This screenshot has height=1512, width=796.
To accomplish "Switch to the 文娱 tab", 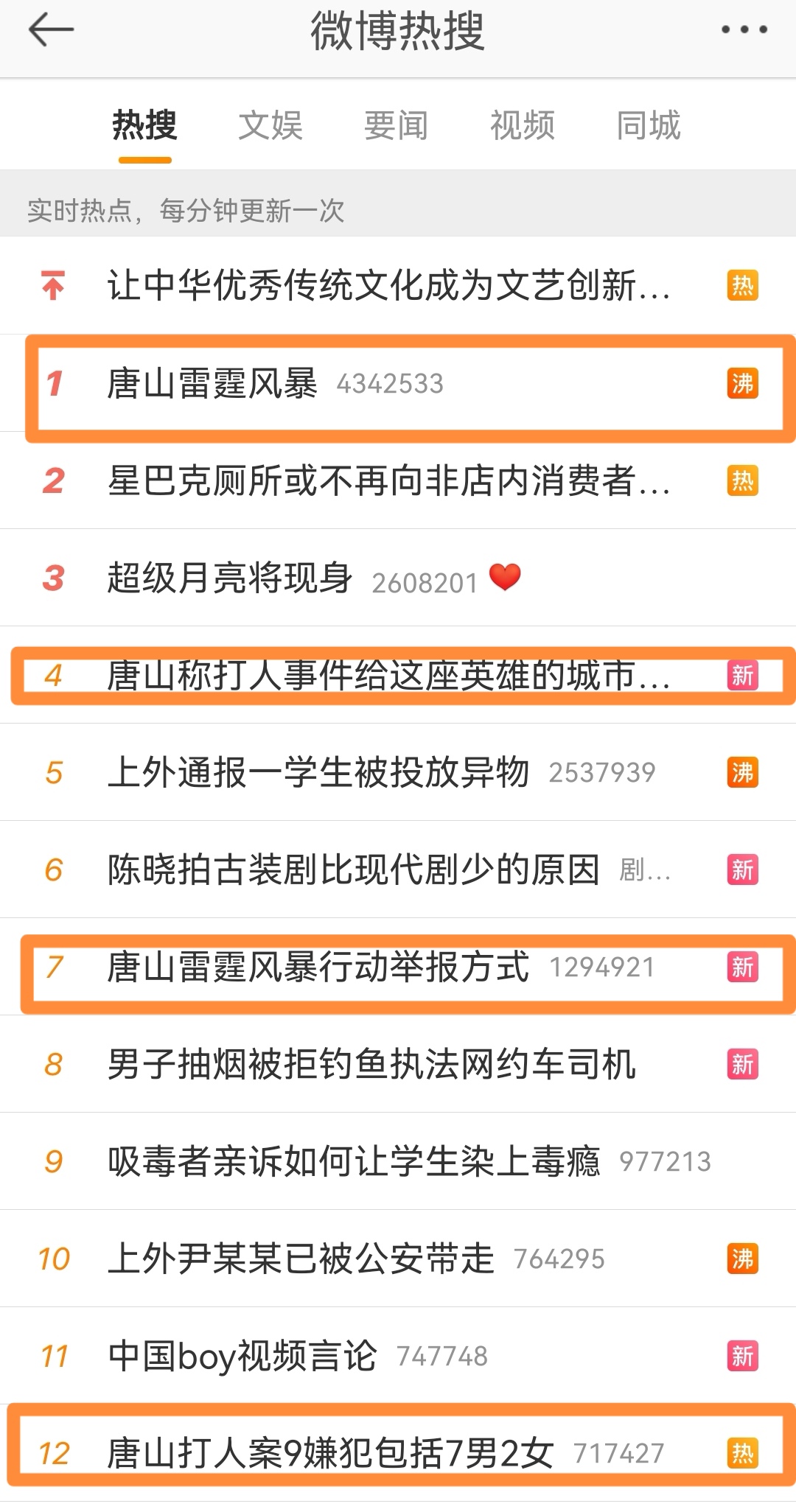I will [270, 125].
